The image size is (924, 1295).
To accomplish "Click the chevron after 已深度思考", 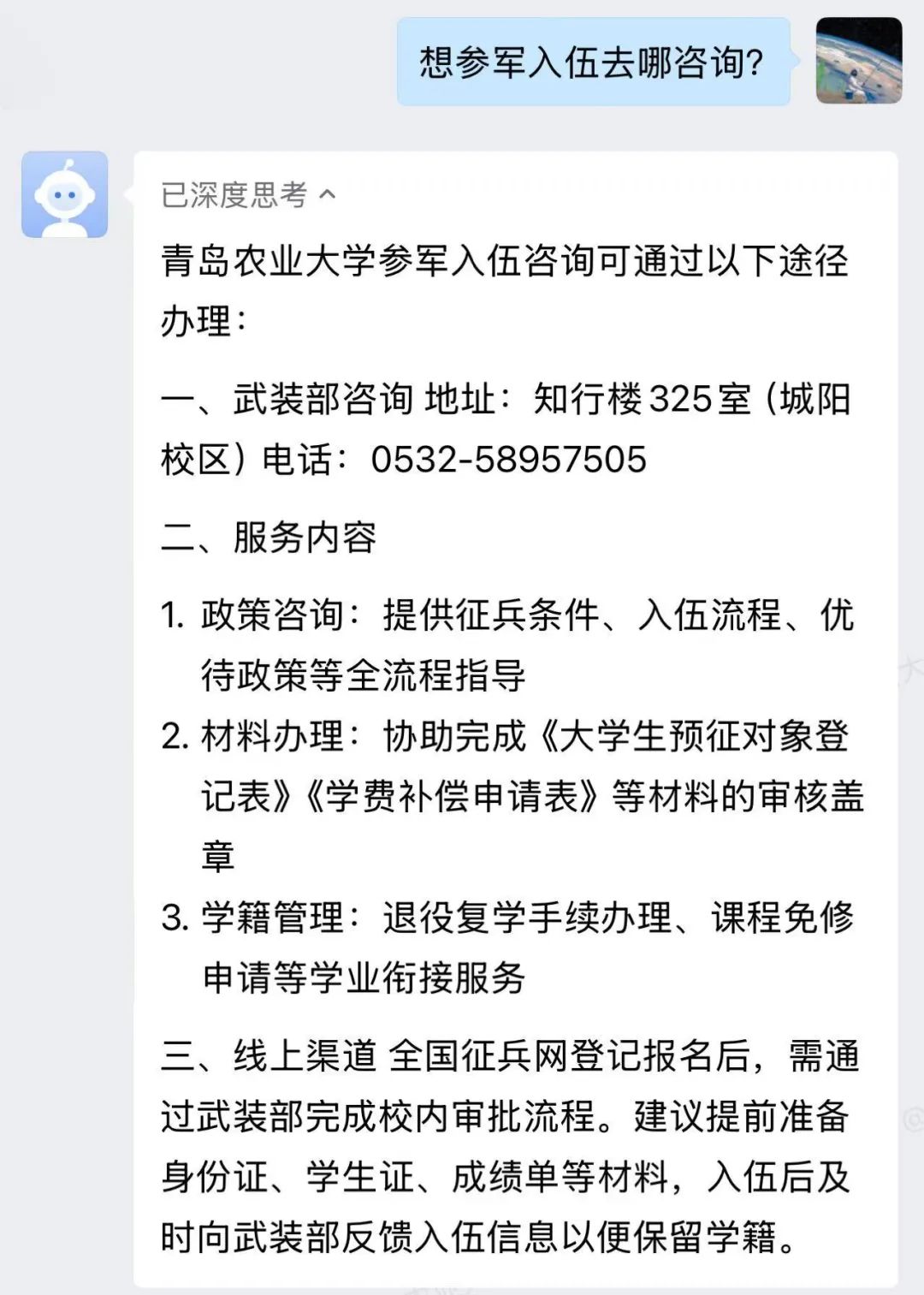I will [328, 194].
